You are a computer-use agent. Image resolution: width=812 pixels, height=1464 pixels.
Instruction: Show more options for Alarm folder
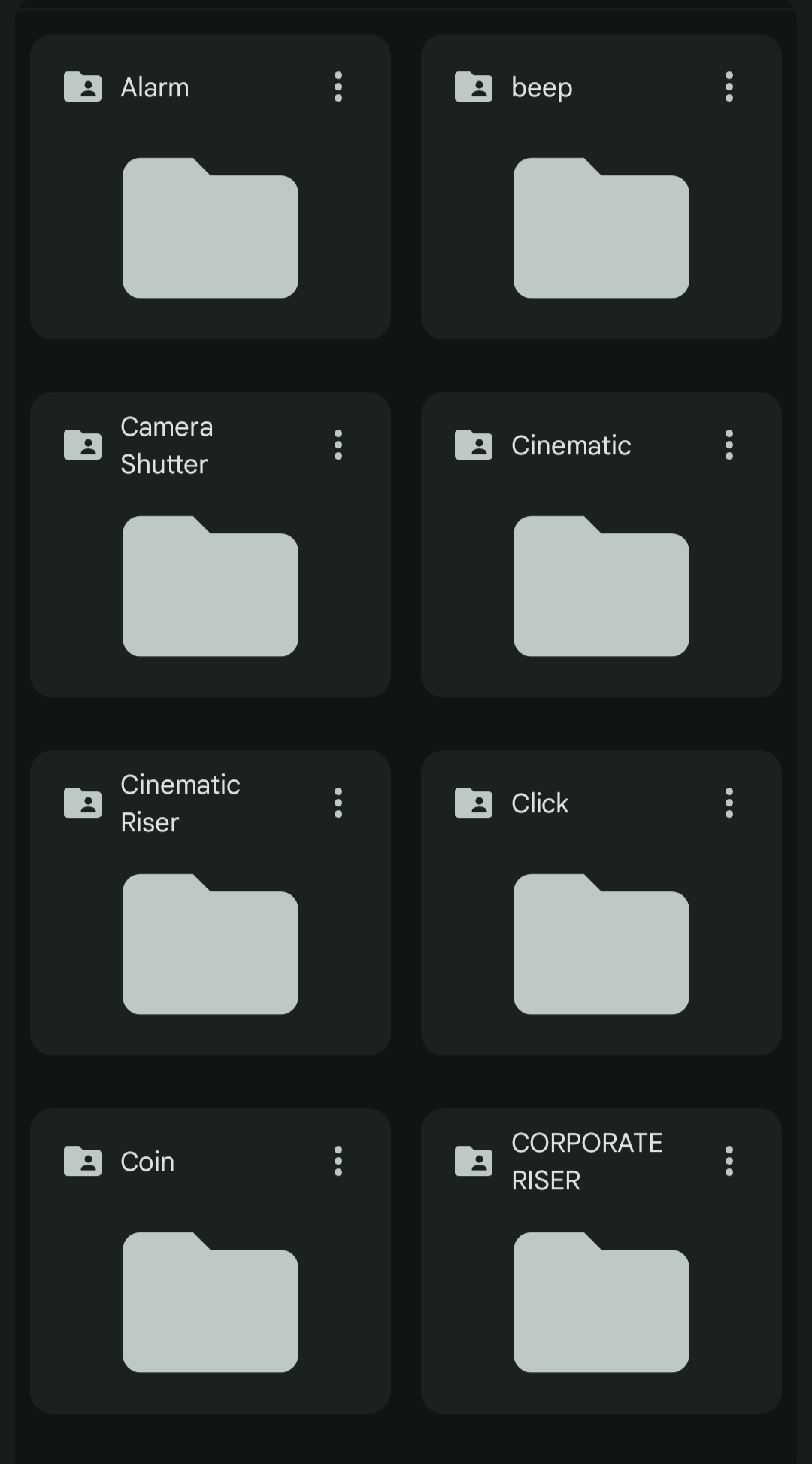tap(338, 87)
